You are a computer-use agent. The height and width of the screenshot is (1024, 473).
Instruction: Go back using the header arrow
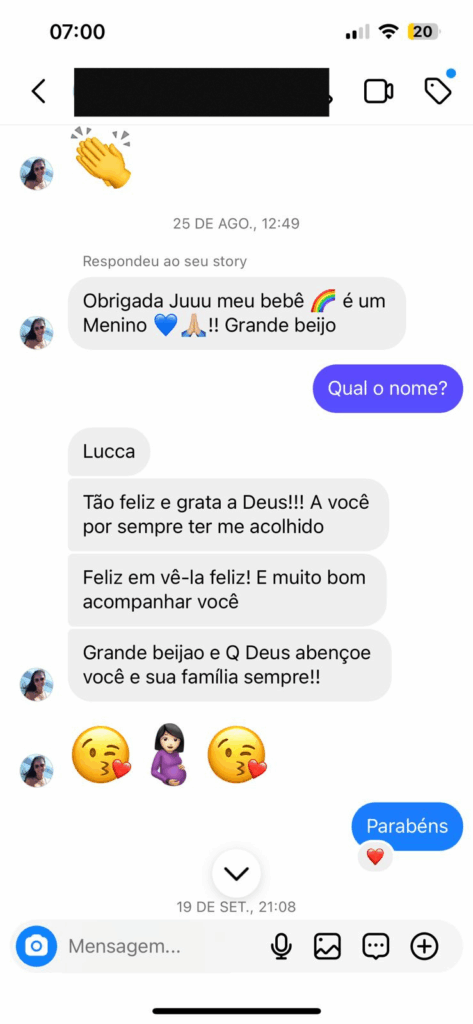click(39, 91)
